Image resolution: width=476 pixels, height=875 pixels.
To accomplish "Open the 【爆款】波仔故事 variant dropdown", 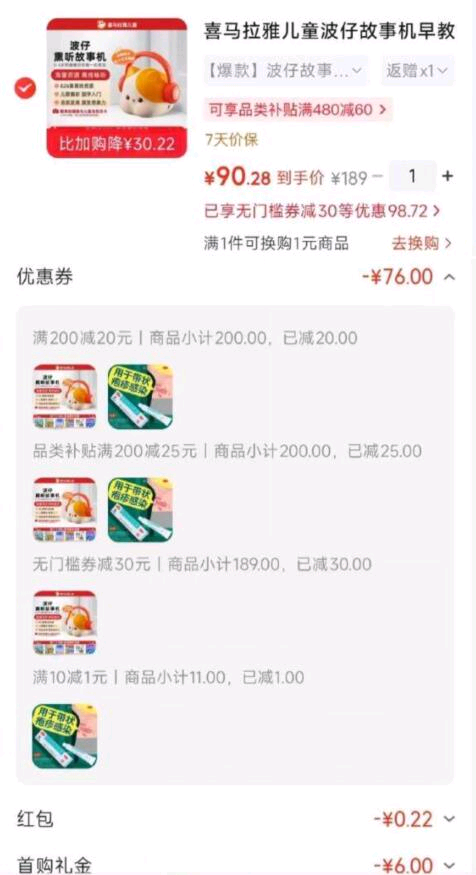I will click(286, 71).
